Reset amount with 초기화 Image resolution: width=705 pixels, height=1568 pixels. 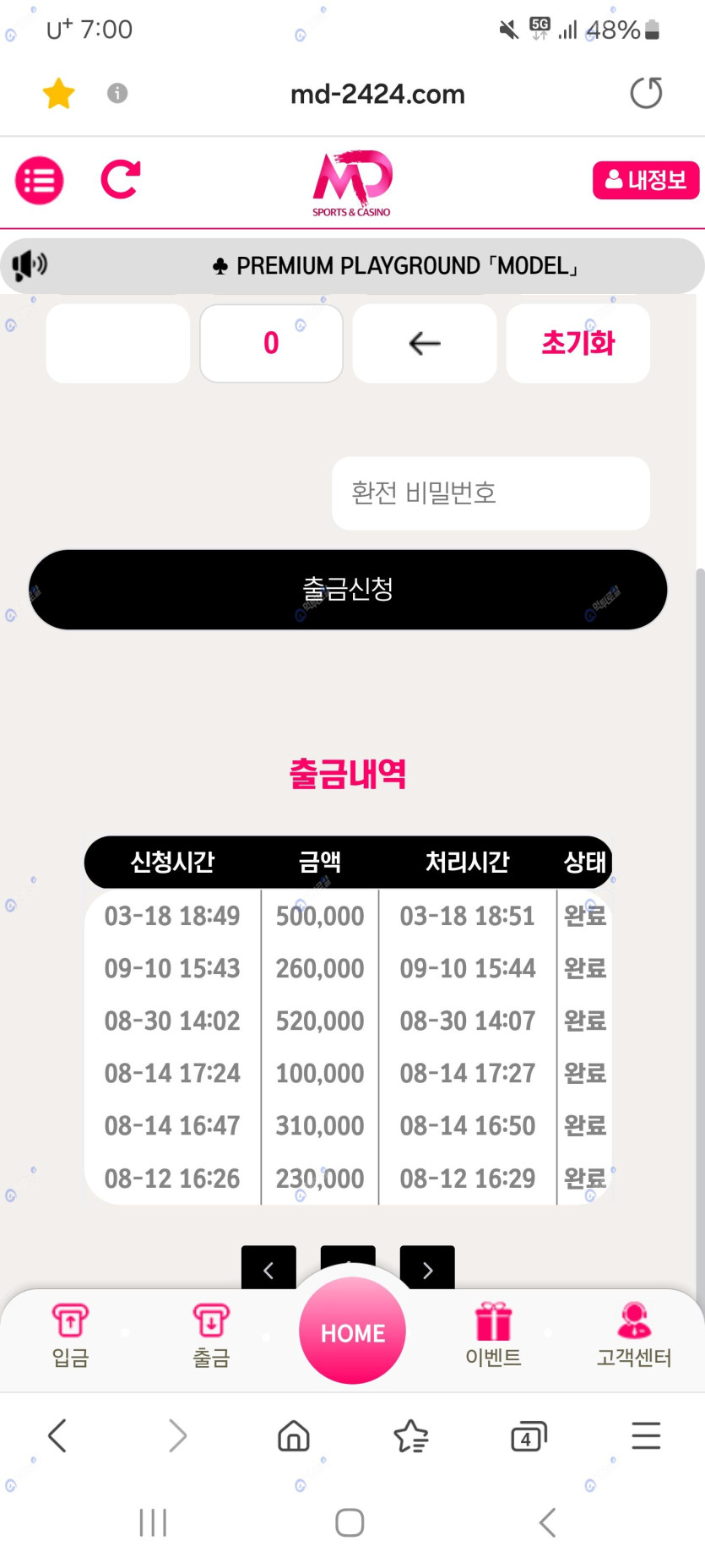(x=578, y=343)
